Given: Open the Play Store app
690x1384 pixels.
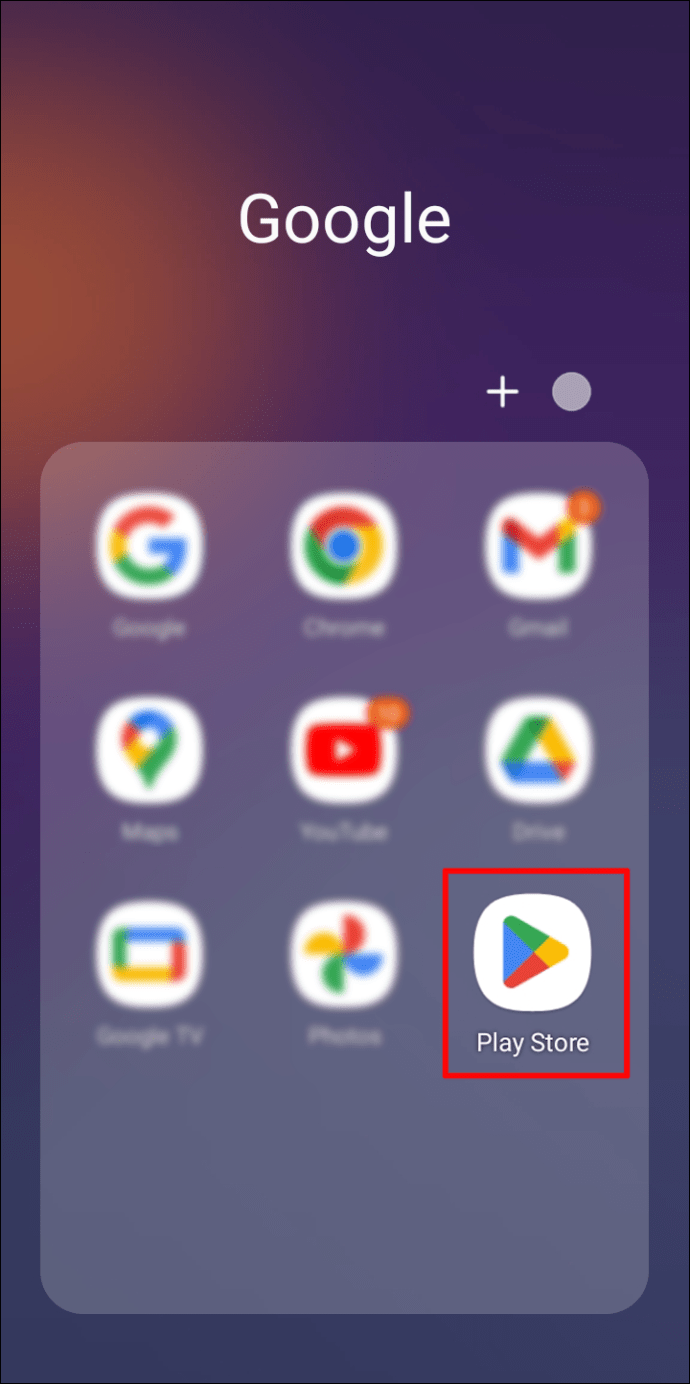Looking at the screenshot, I should pos(533,951).
